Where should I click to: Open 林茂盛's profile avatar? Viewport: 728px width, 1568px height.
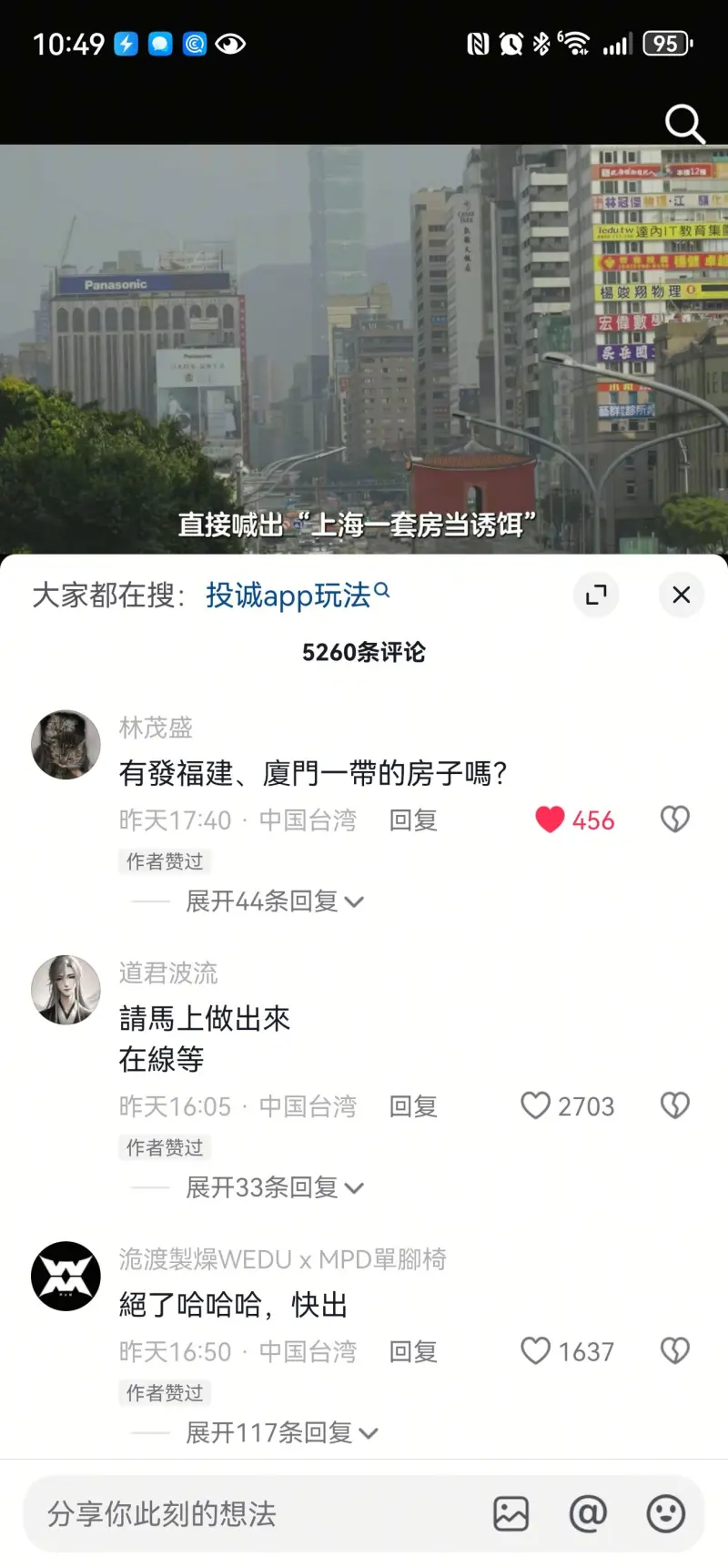click(66, 745)
